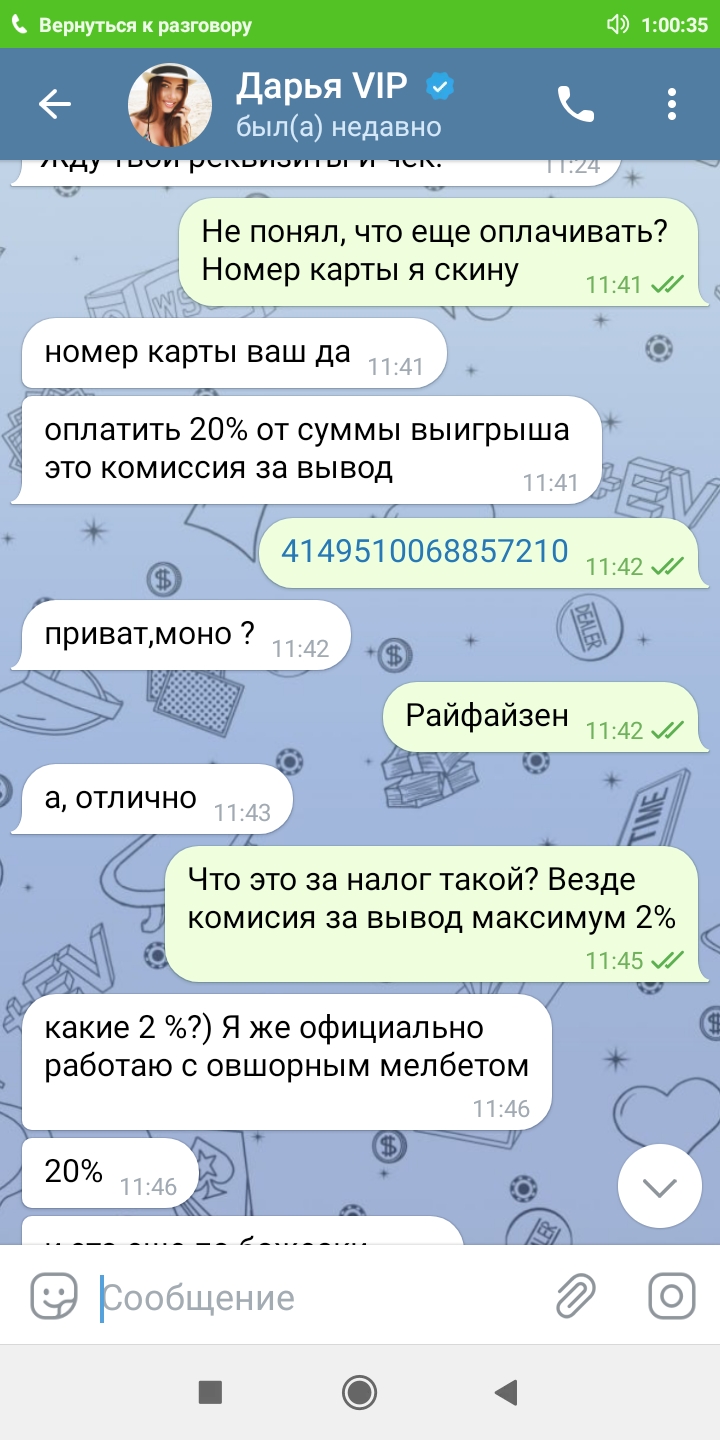Start a voice call with Дарья VIP

coord(576,105)
